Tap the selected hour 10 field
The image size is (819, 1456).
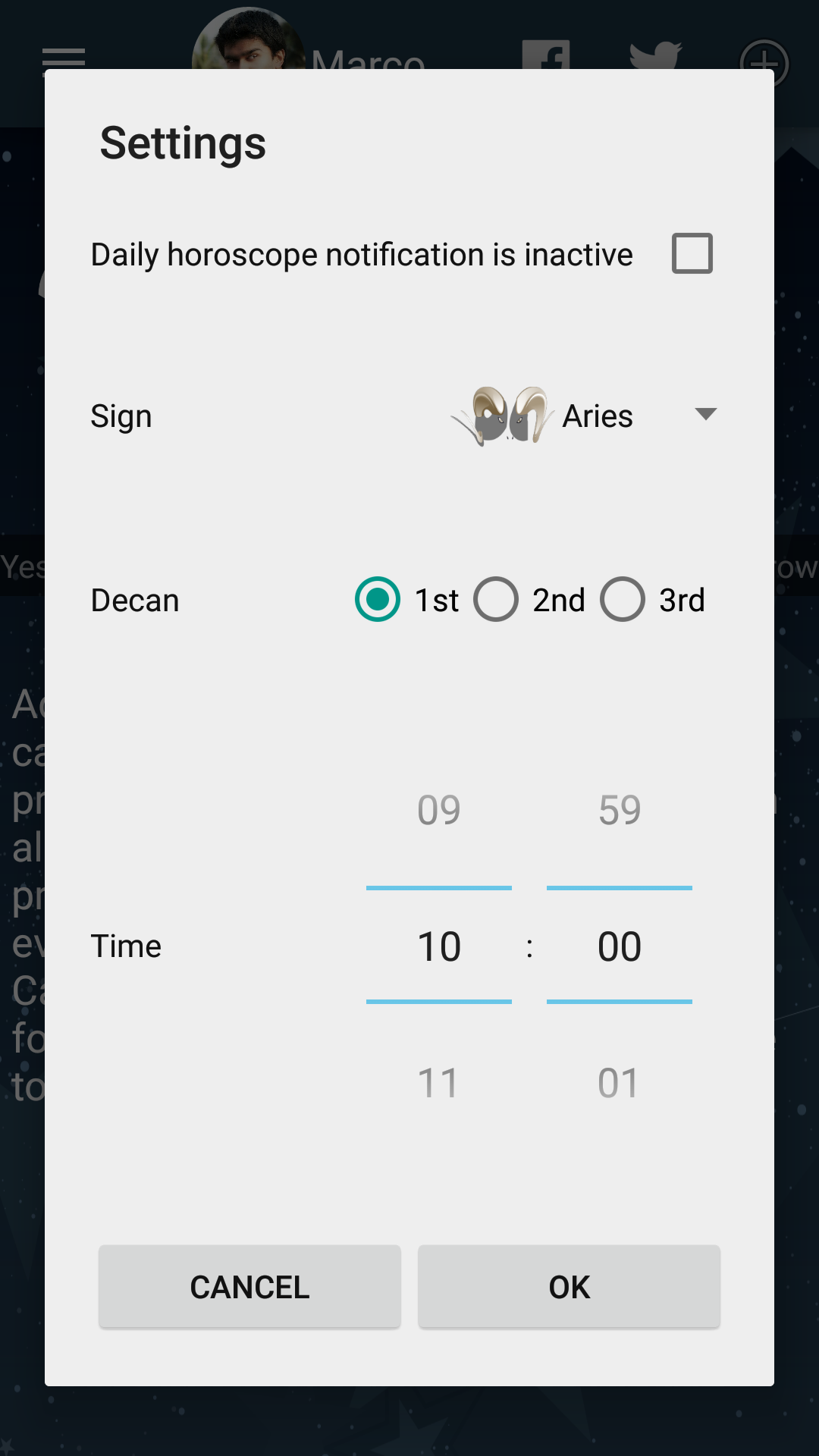click(438, 946)
